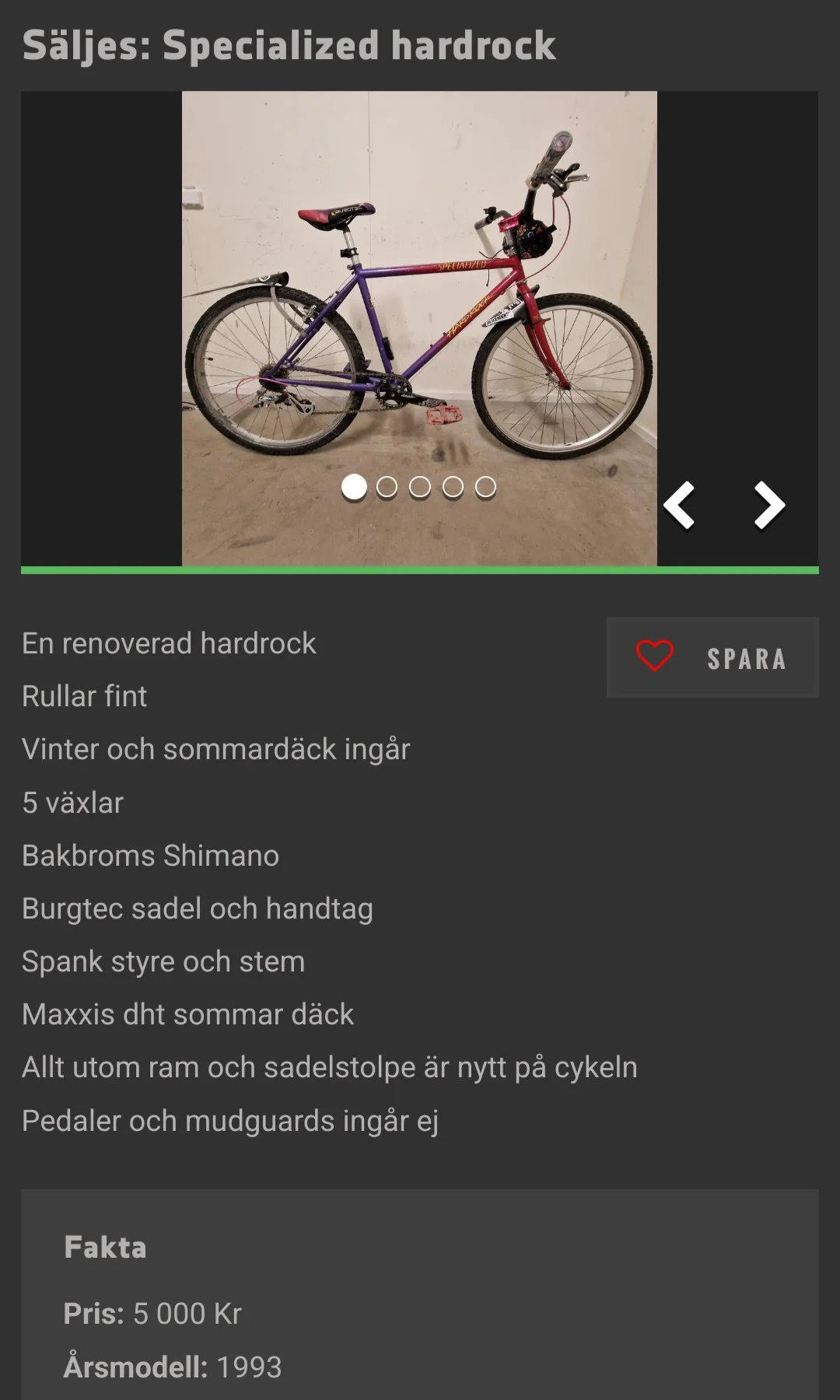Viewport: 840px width, 1400px height.
Task: Open the Specialized hardrock bike photo
Action: click(419, 311)
